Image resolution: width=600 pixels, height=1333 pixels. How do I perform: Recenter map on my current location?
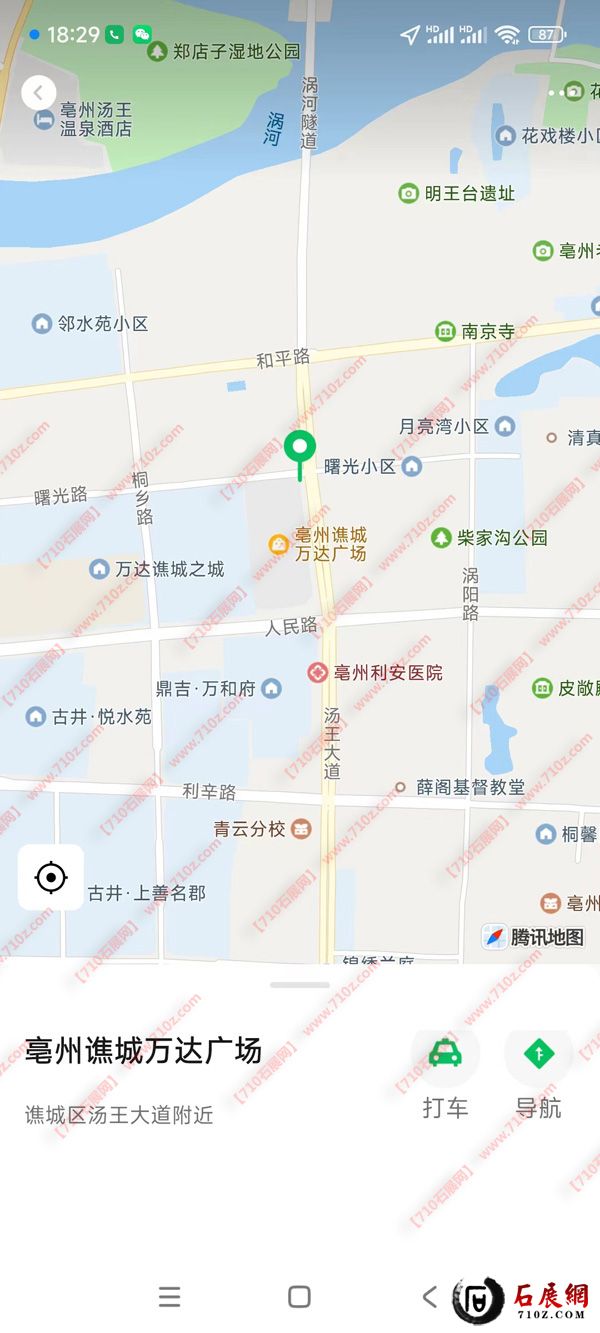click(x=50, y=878)
